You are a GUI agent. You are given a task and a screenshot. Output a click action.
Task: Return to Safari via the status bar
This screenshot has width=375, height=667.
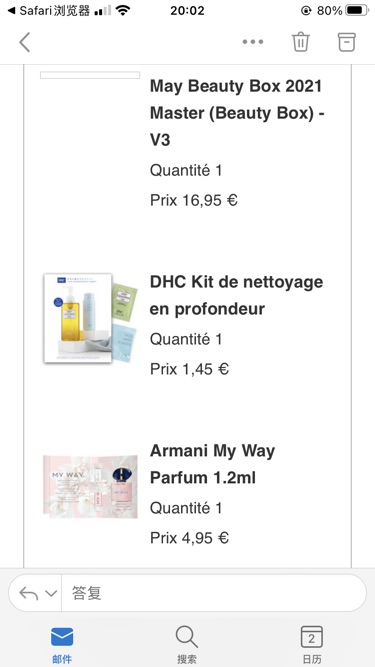tap(48, 11)
